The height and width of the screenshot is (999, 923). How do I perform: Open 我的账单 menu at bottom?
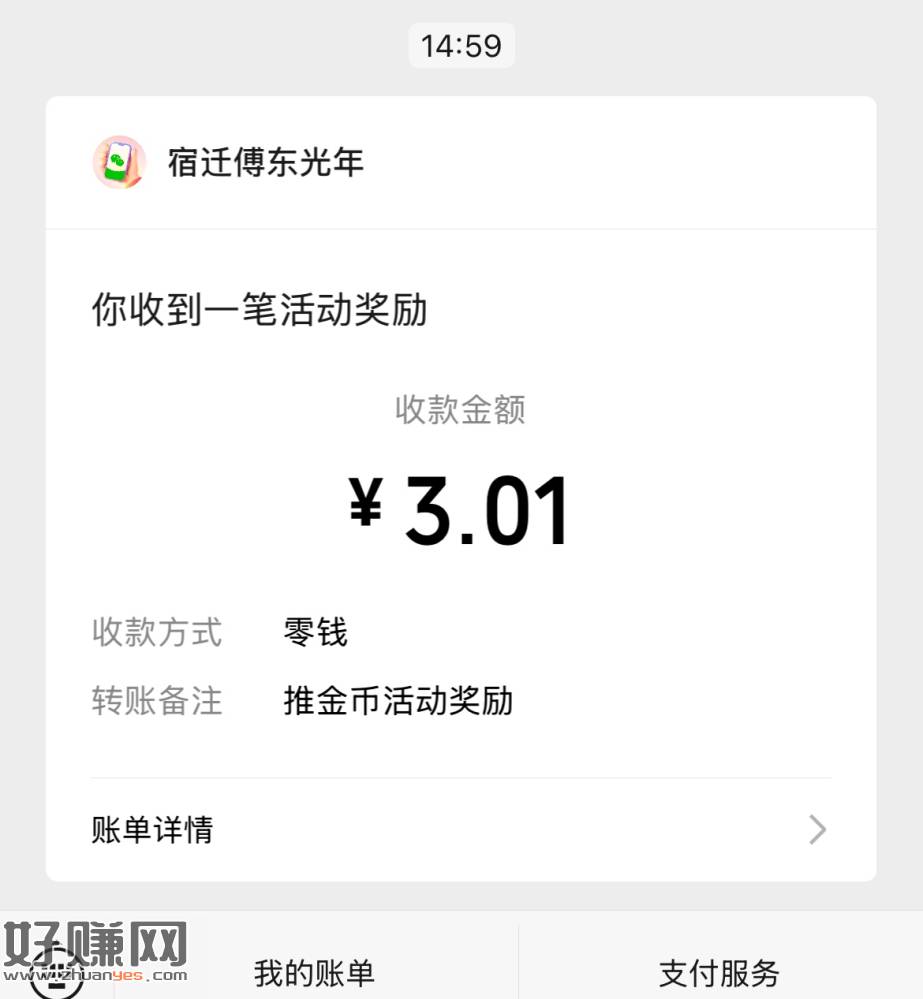[314, 972]
